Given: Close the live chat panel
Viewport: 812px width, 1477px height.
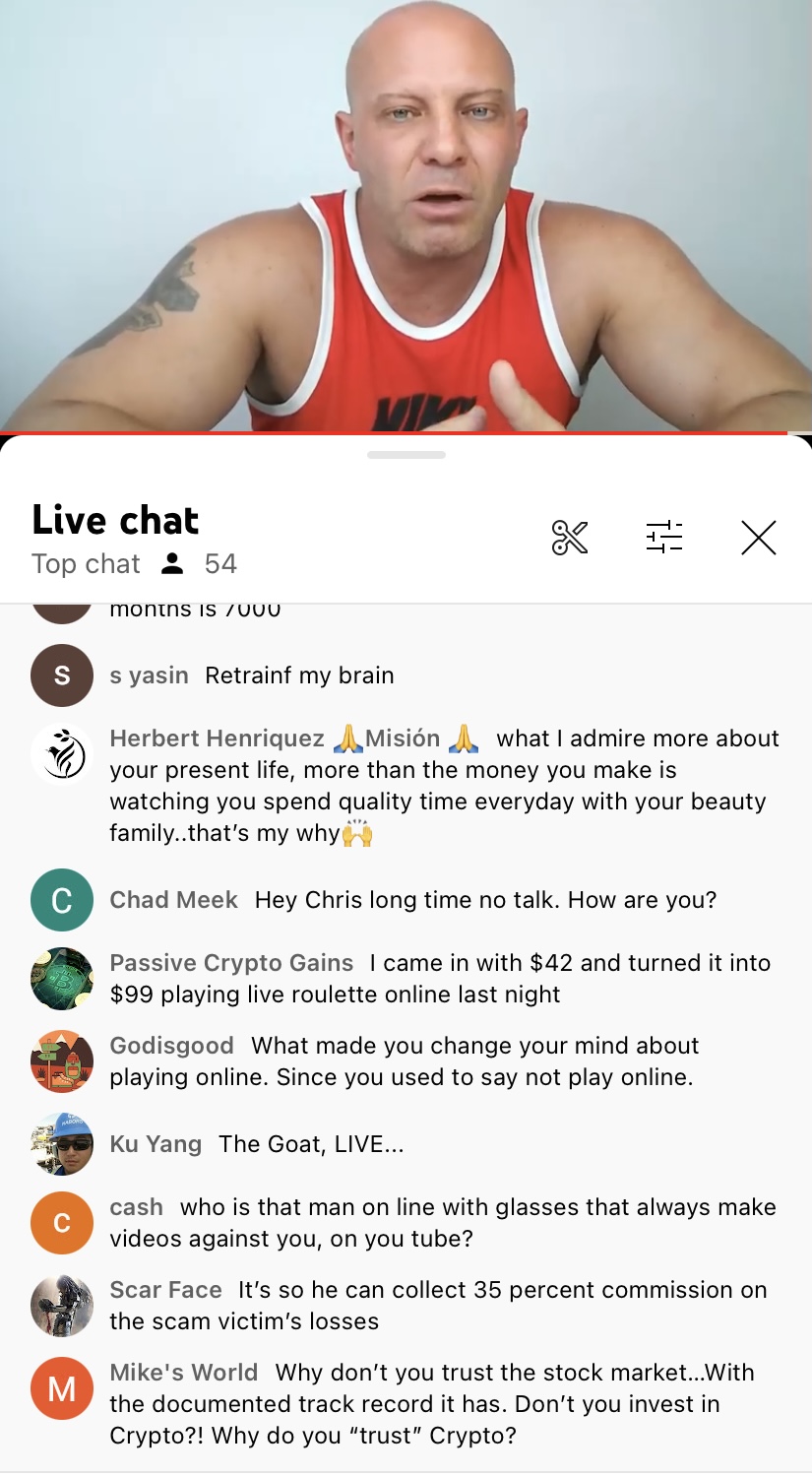Looking at the screenshot, I should [758, 538].
